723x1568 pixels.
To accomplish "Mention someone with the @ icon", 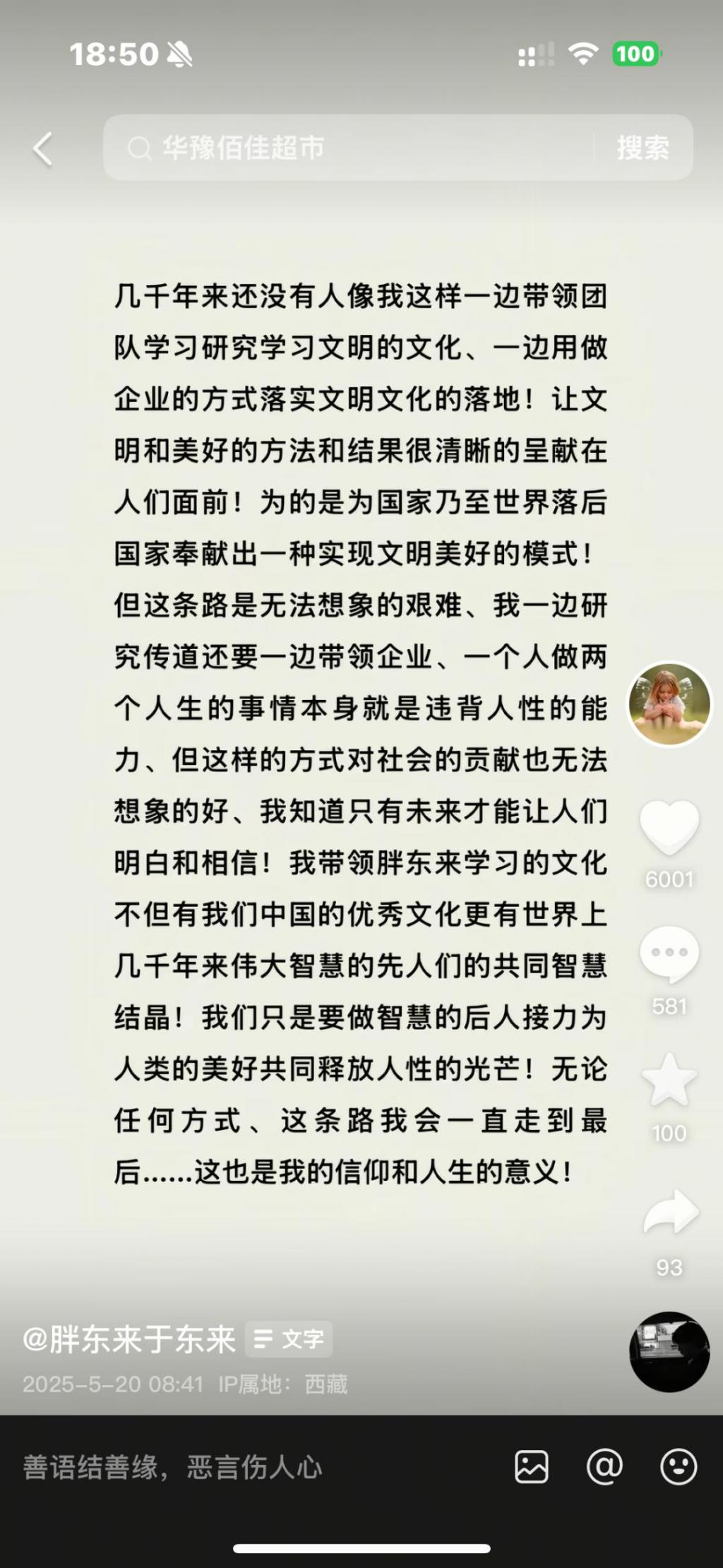I will (604, 1467).
